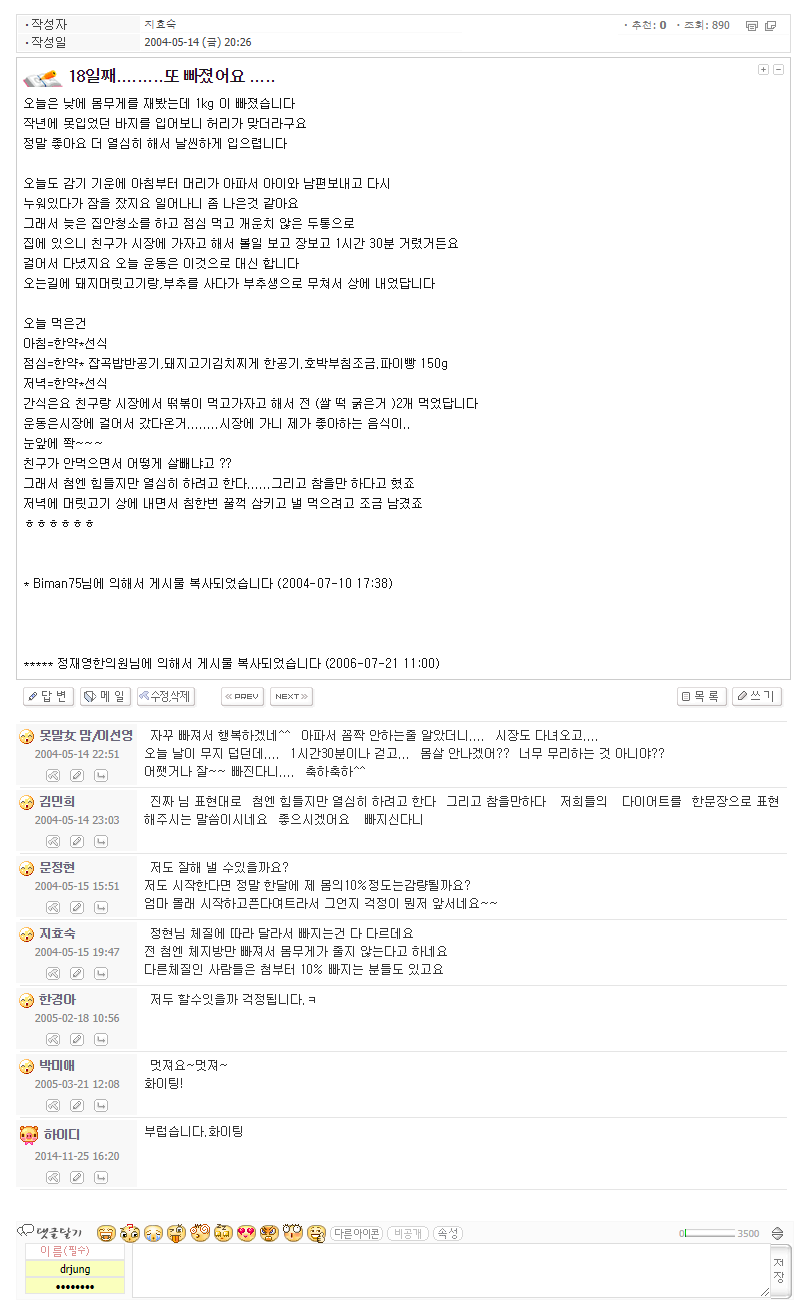The image size is (808, 1315).
Task: Tap the 답변 reply button
Action: (48, 697)
